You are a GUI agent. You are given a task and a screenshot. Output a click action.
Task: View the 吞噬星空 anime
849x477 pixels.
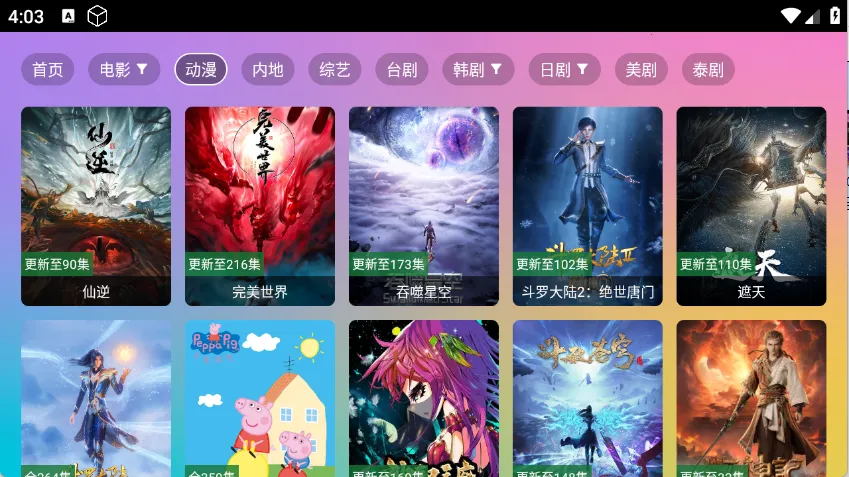(x=424, y=205)
